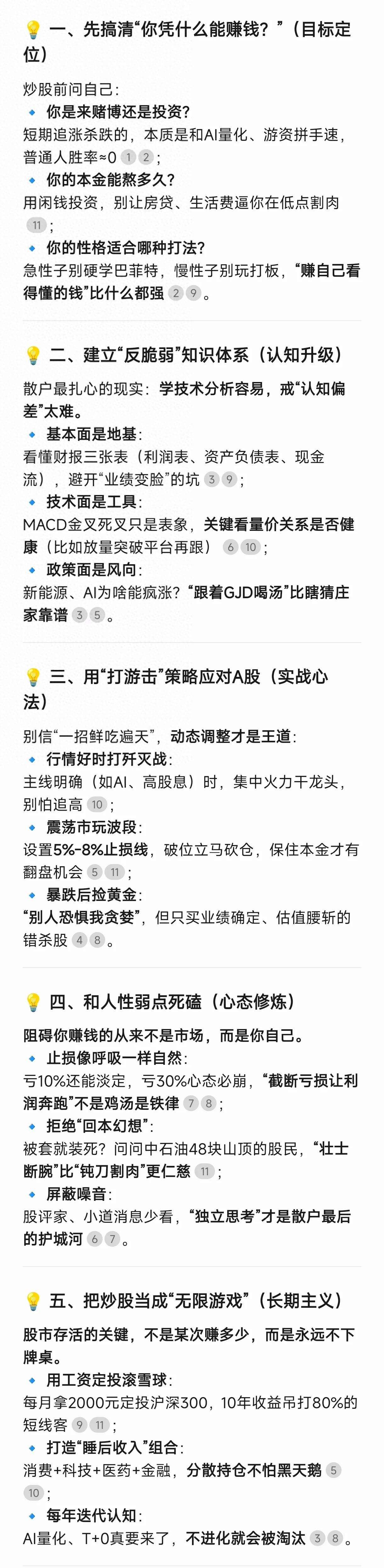Tap citation 11 after 低点割肉
The width and height of the screenshot is (384, 1568).
click(x=37, y=226)
